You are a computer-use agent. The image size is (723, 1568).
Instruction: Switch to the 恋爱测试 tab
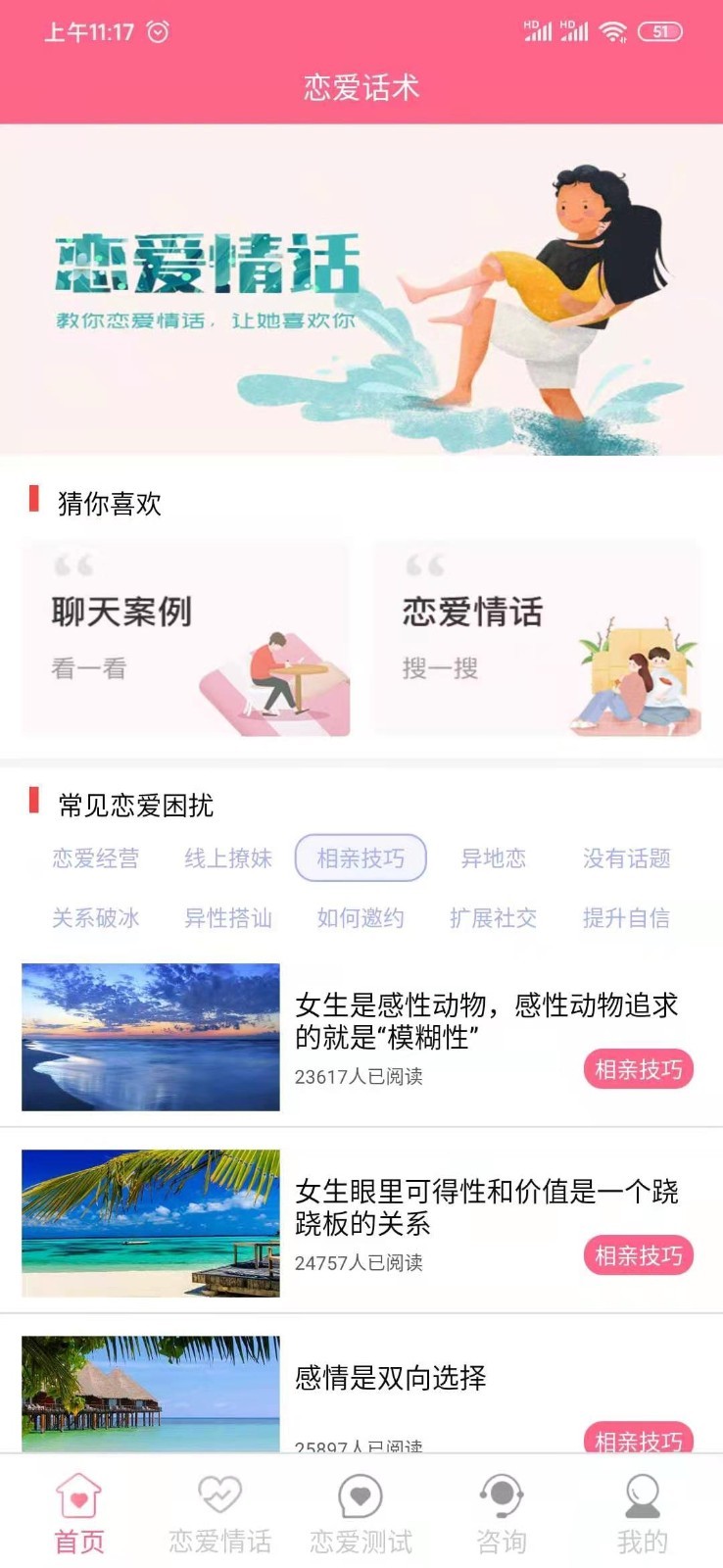coord(361,1514)
